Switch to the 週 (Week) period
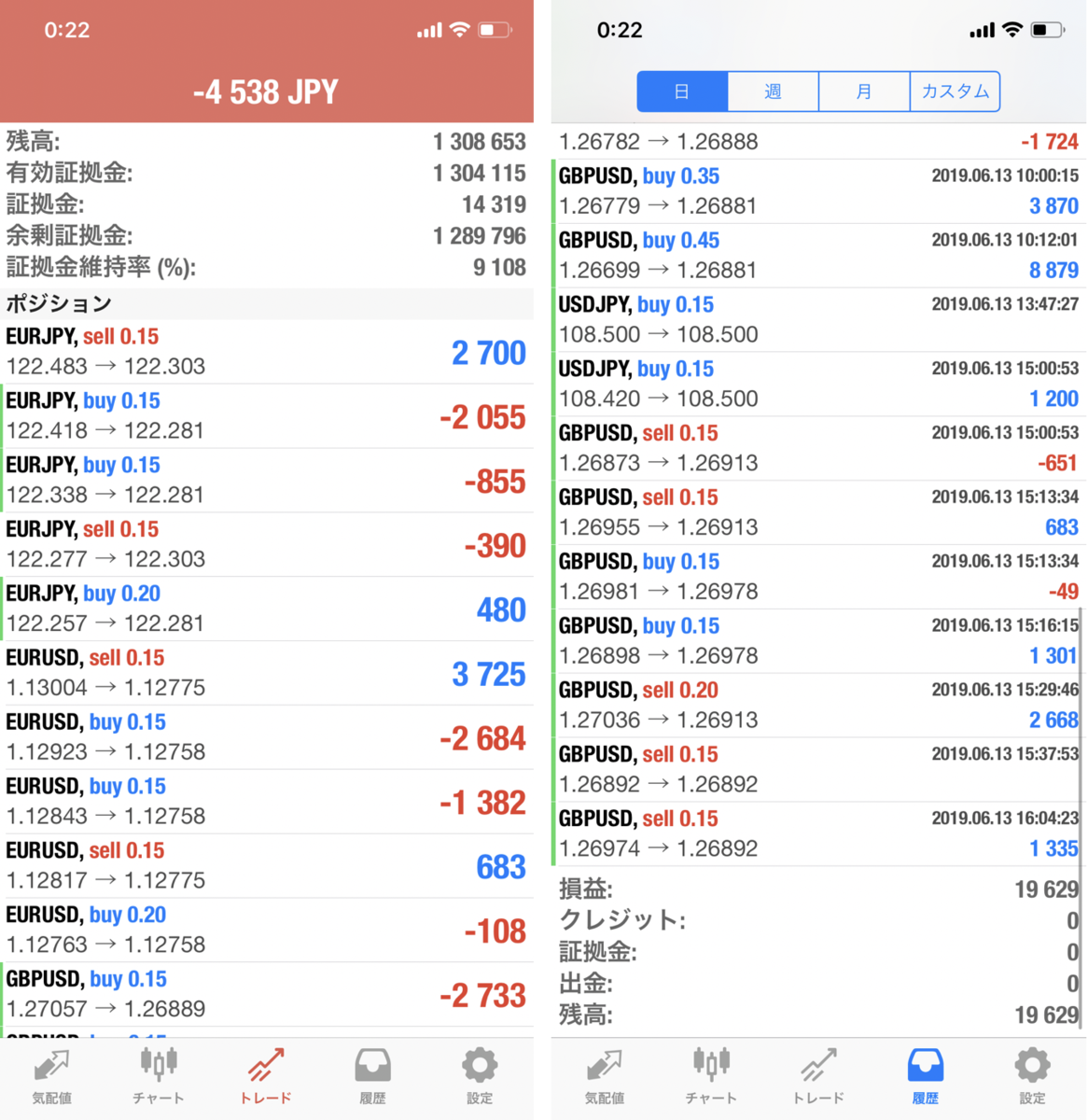 coord(773,91)
